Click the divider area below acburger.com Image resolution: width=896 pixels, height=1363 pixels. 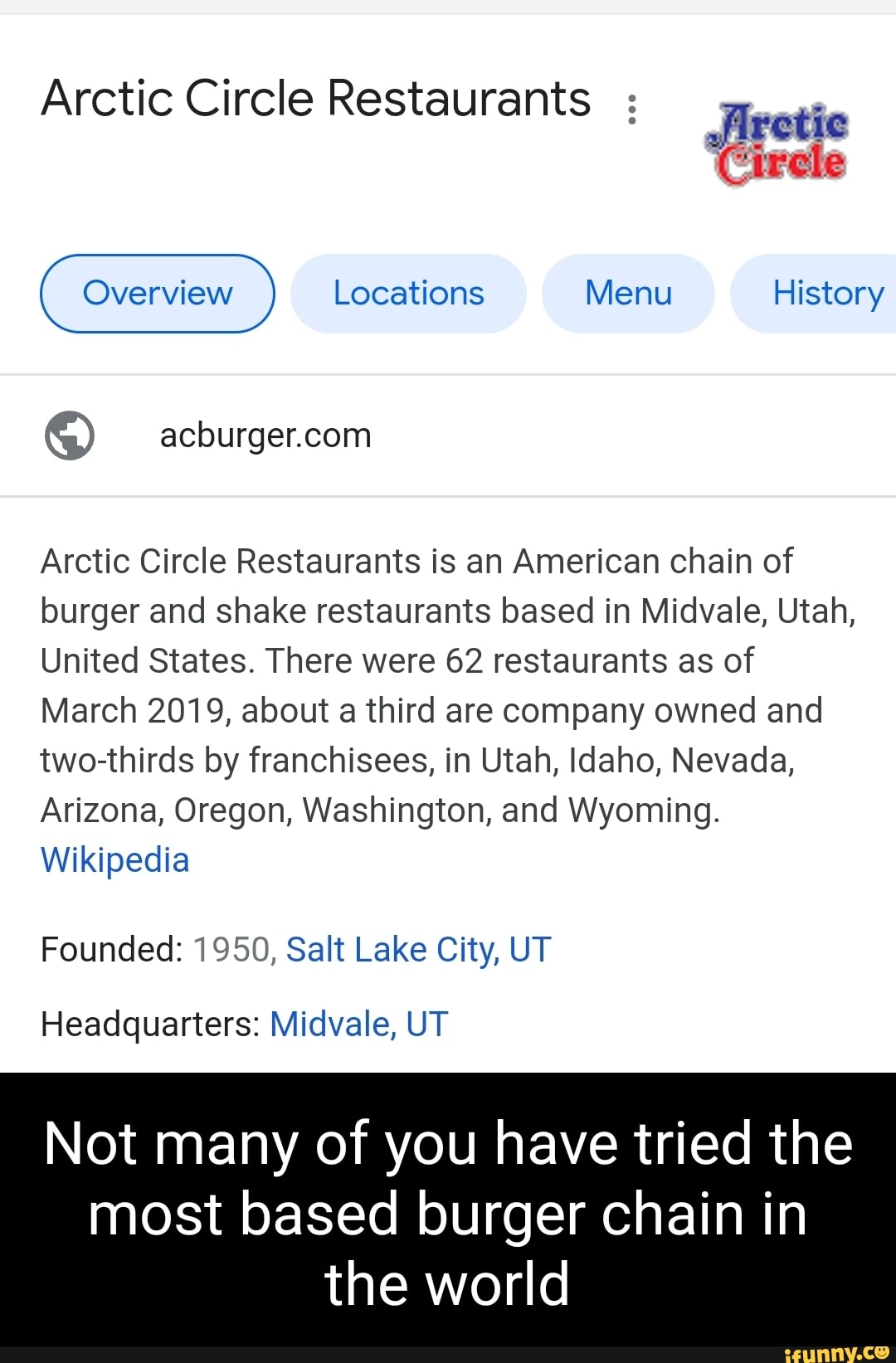tap(448, 495)
